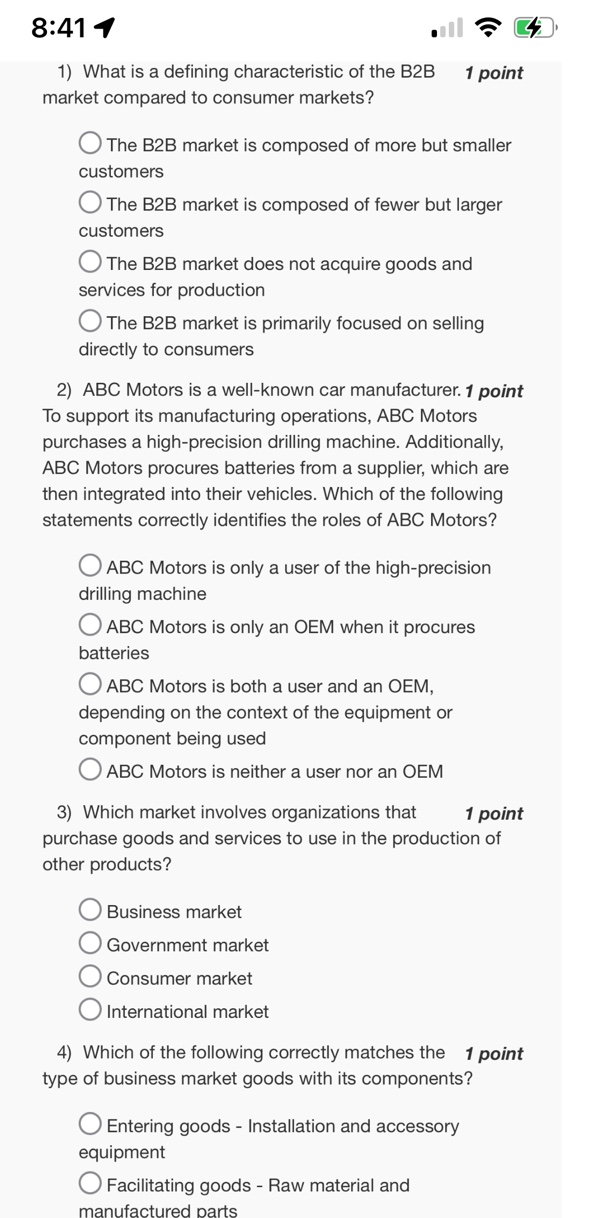Pick the Consumer market radio button
This screenshot has width=600, height=1218.
[x=90, y=977]
